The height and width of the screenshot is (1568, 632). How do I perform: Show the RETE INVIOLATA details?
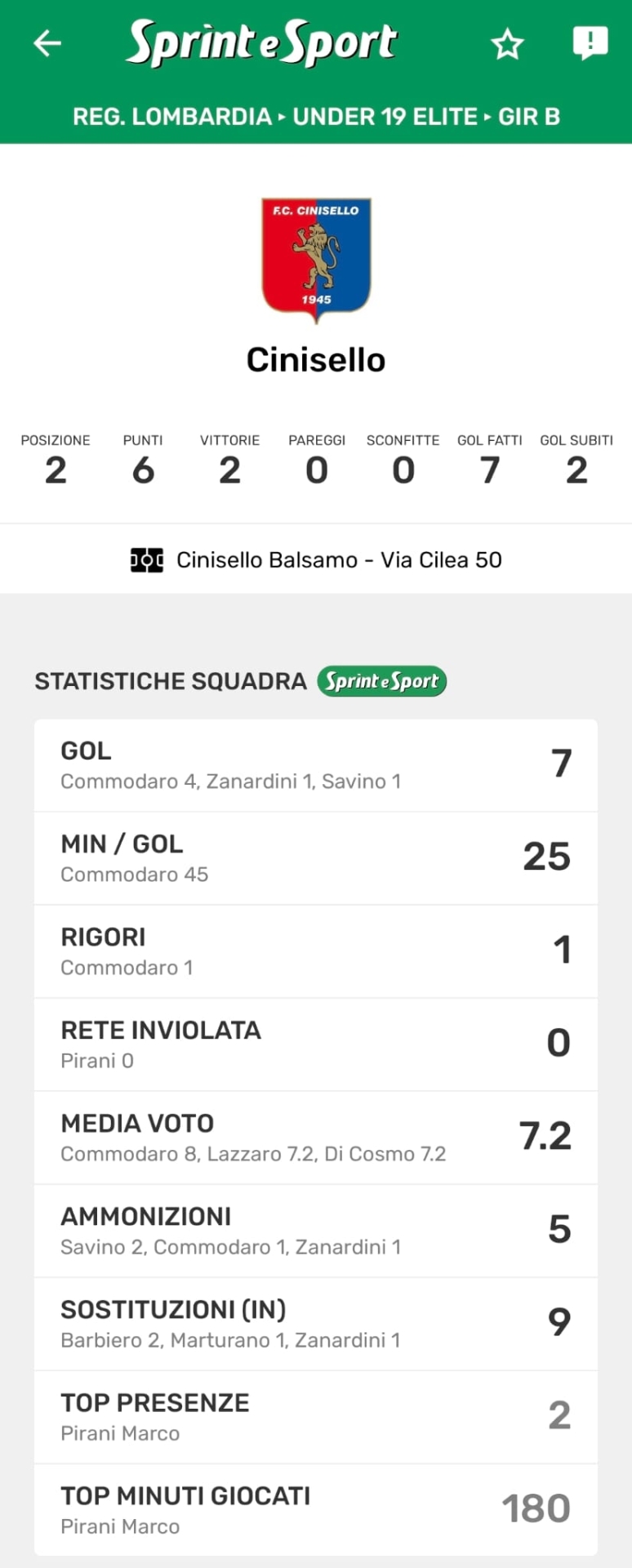coord(316,1045)
